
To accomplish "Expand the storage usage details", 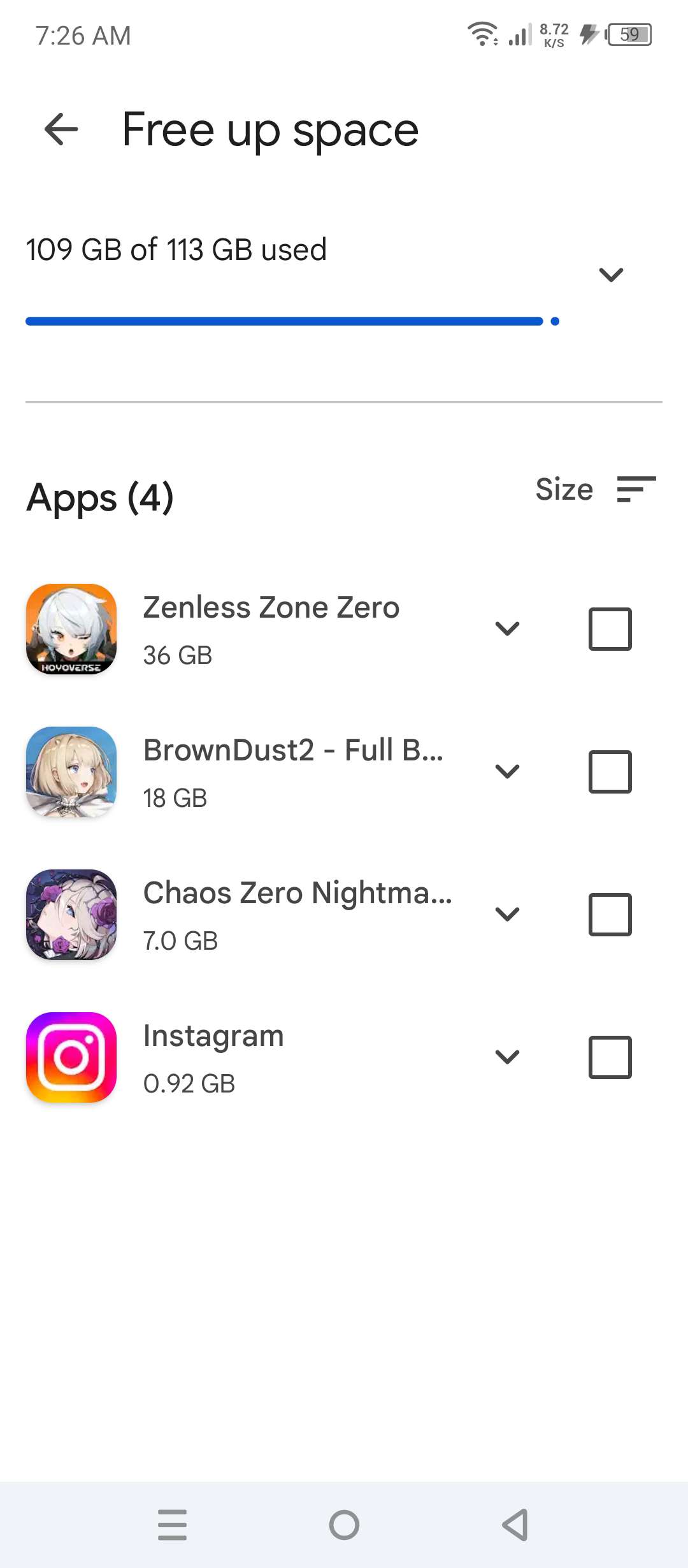I will point(611,275).
